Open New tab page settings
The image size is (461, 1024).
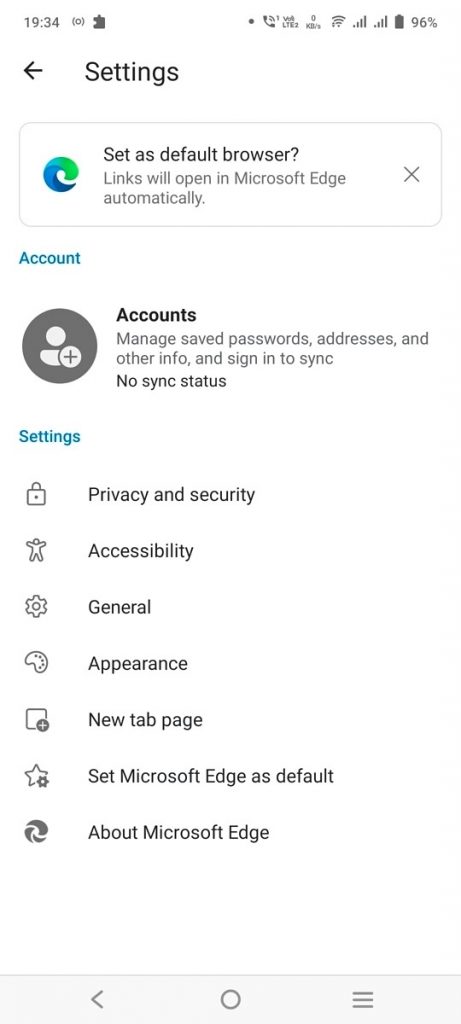[230, 720]
